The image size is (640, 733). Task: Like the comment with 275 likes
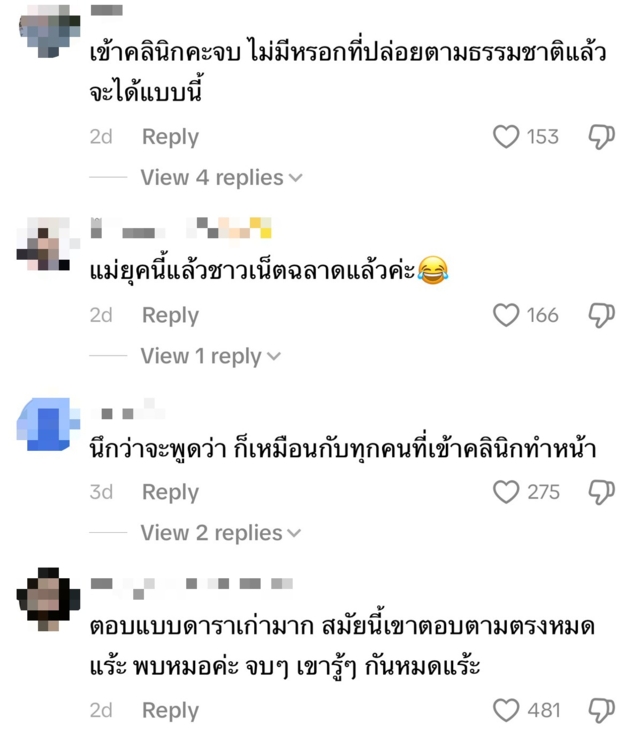click(x=507, y=492)
